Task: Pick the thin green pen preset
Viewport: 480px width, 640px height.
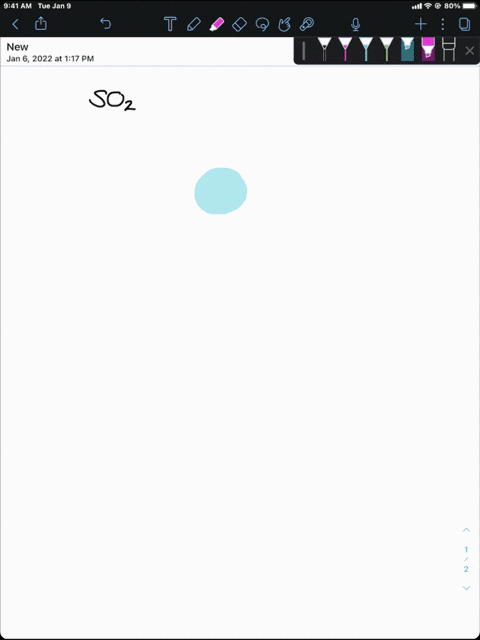Action: pyautogui.click(x=386, y=49)
